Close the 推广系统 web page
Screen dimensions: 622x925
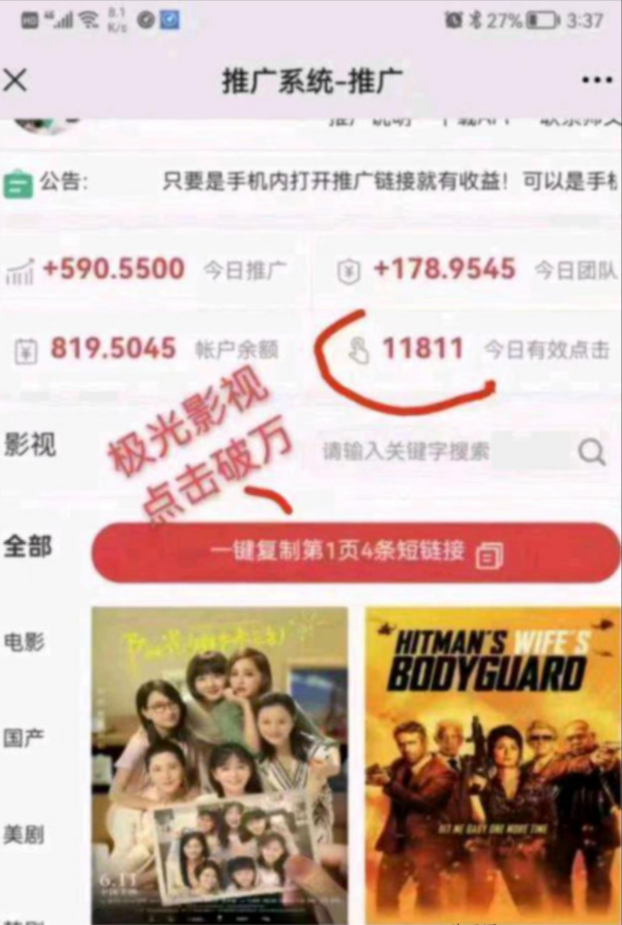click(x=16, y=81)
